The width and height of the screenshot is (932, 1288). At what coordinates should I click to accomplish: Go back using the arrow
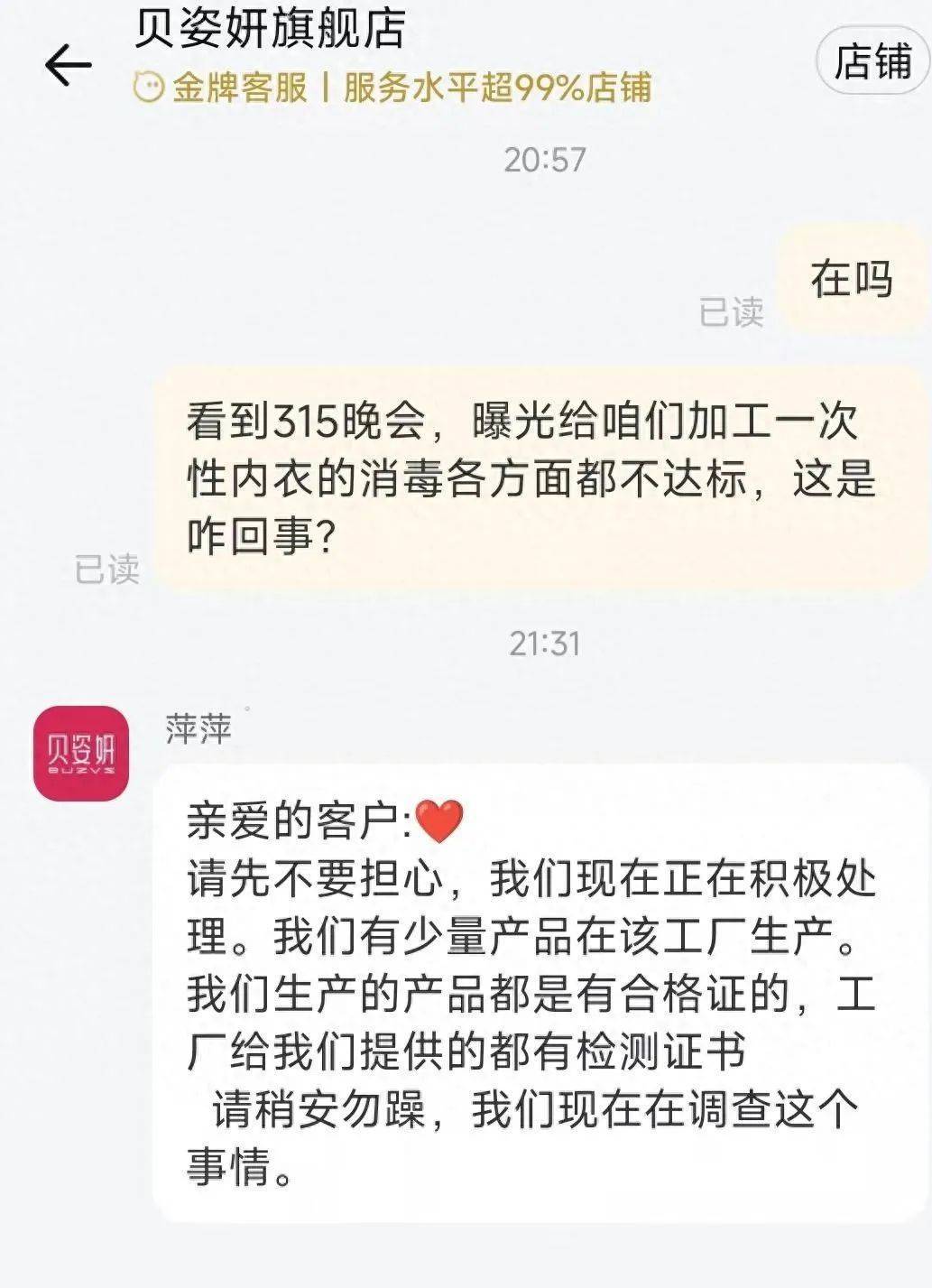68,65
